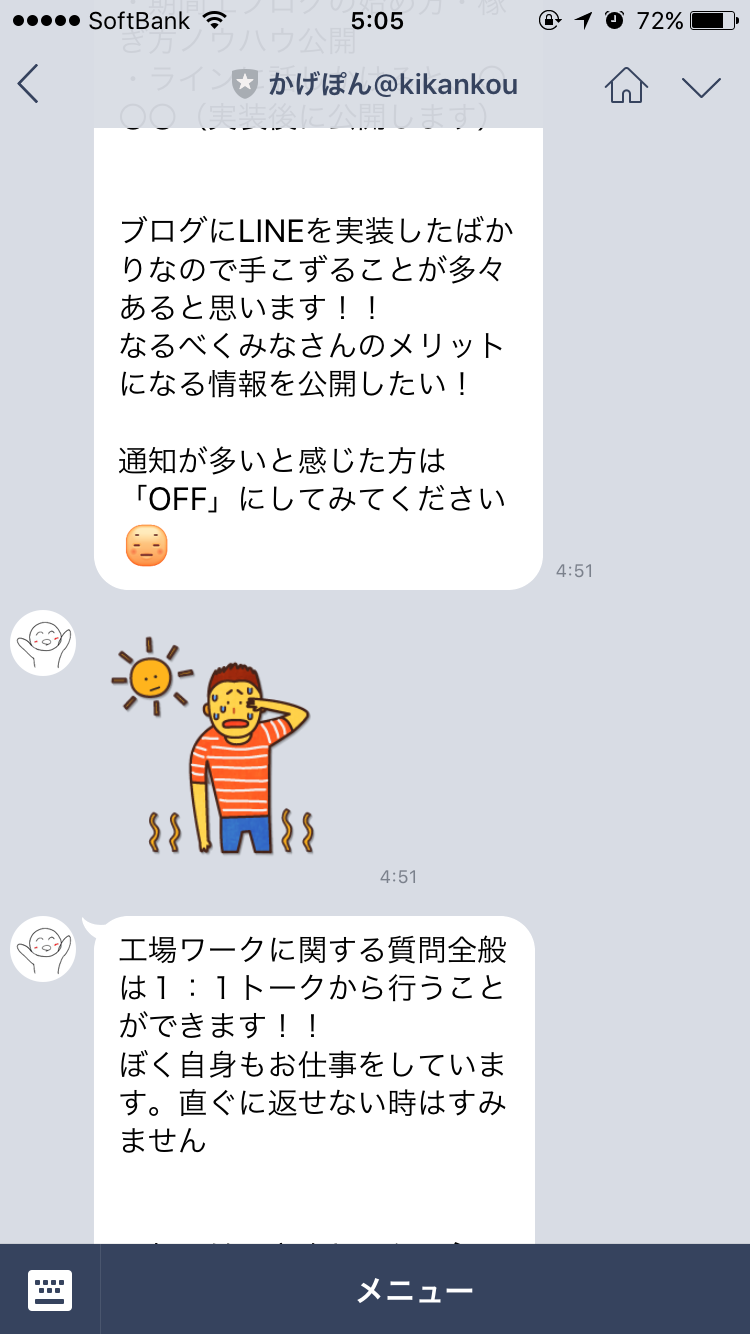Go back using the header arrow
Viewport: 750px width, 1334px height.
coord(28,84)
